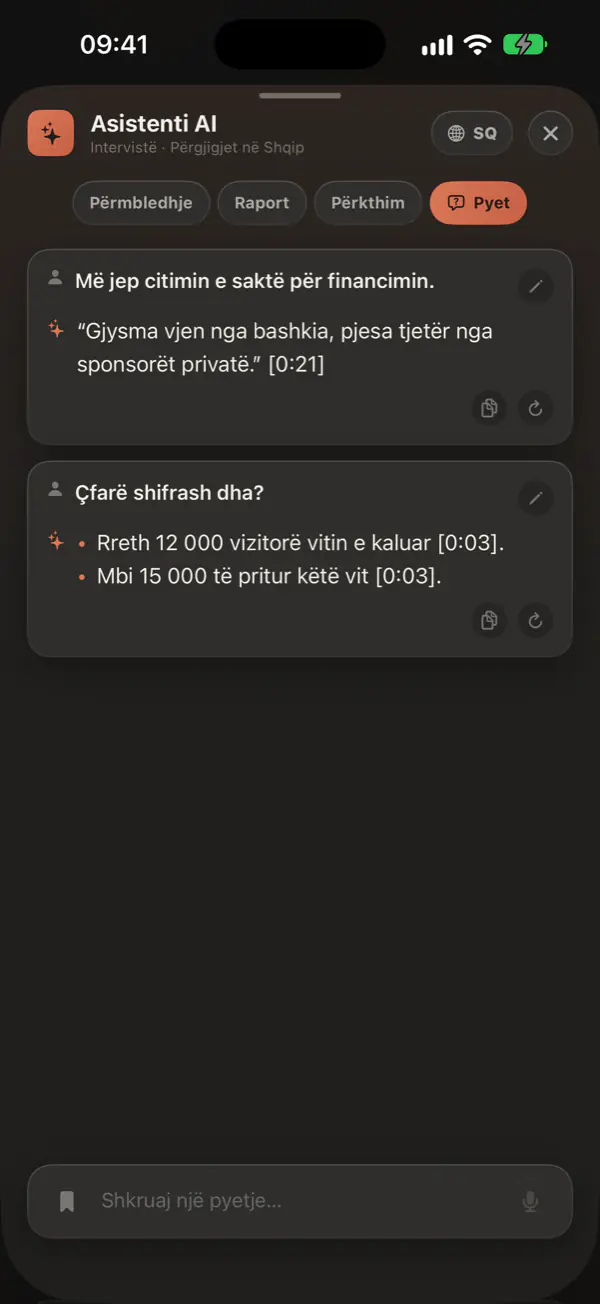Edit the question 'Çfarë shifrash dha?'
Viewport: 600px width, 1304px height.
(536, 498)
